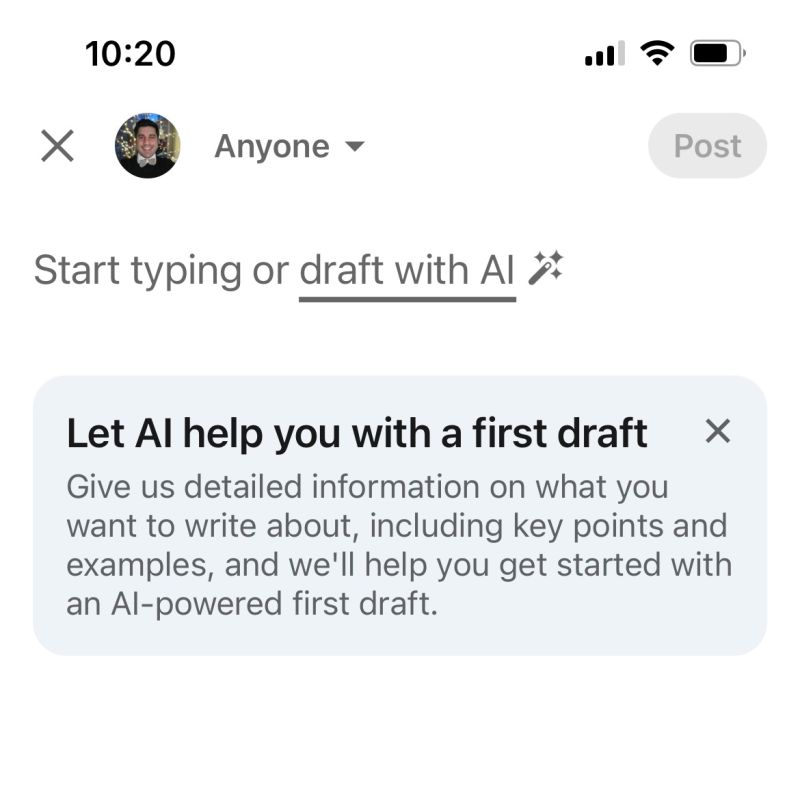This screenshot has width=800, height=800.
Task: Dismiss the AI first draft banner
Action: pyautogui.click(x=717, y=432)
